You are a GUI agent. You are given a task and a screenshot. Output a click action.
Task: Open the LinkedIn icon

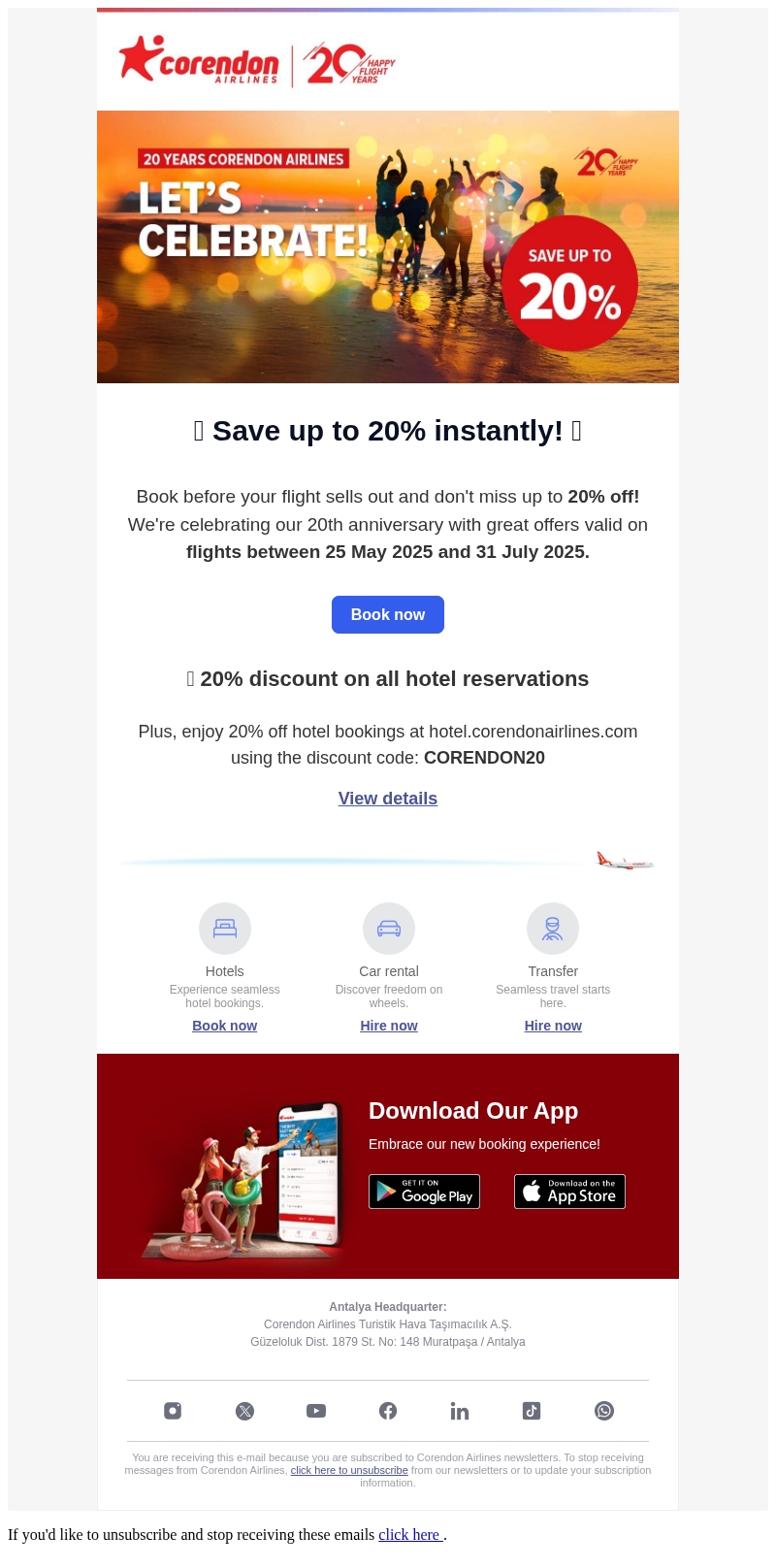(x=460, y=1411)
